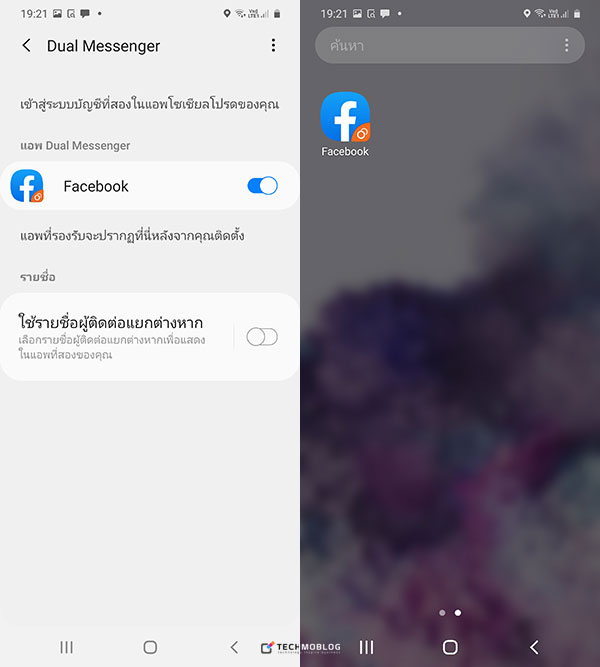The height and width of the screenshot is (667, 600).
Task: Open the Dual Messenger overflow menu
Action: (x=273, y=46)
